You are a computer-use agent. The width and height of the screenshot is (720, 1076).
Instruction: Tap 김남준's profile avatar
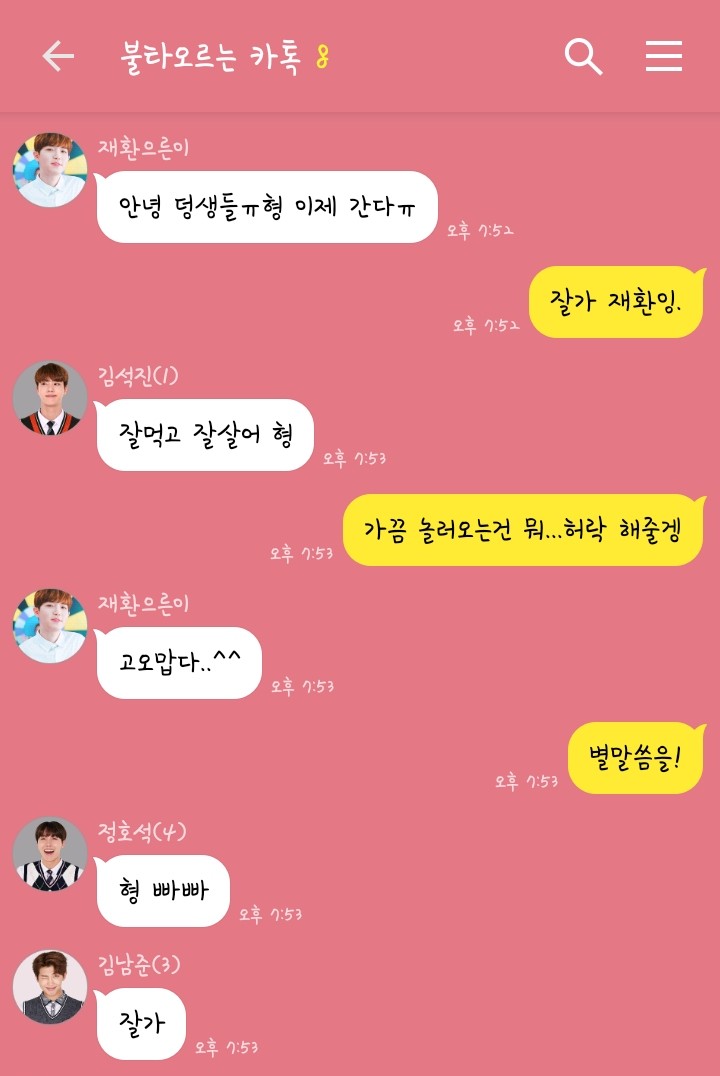[x=50, y=987]
